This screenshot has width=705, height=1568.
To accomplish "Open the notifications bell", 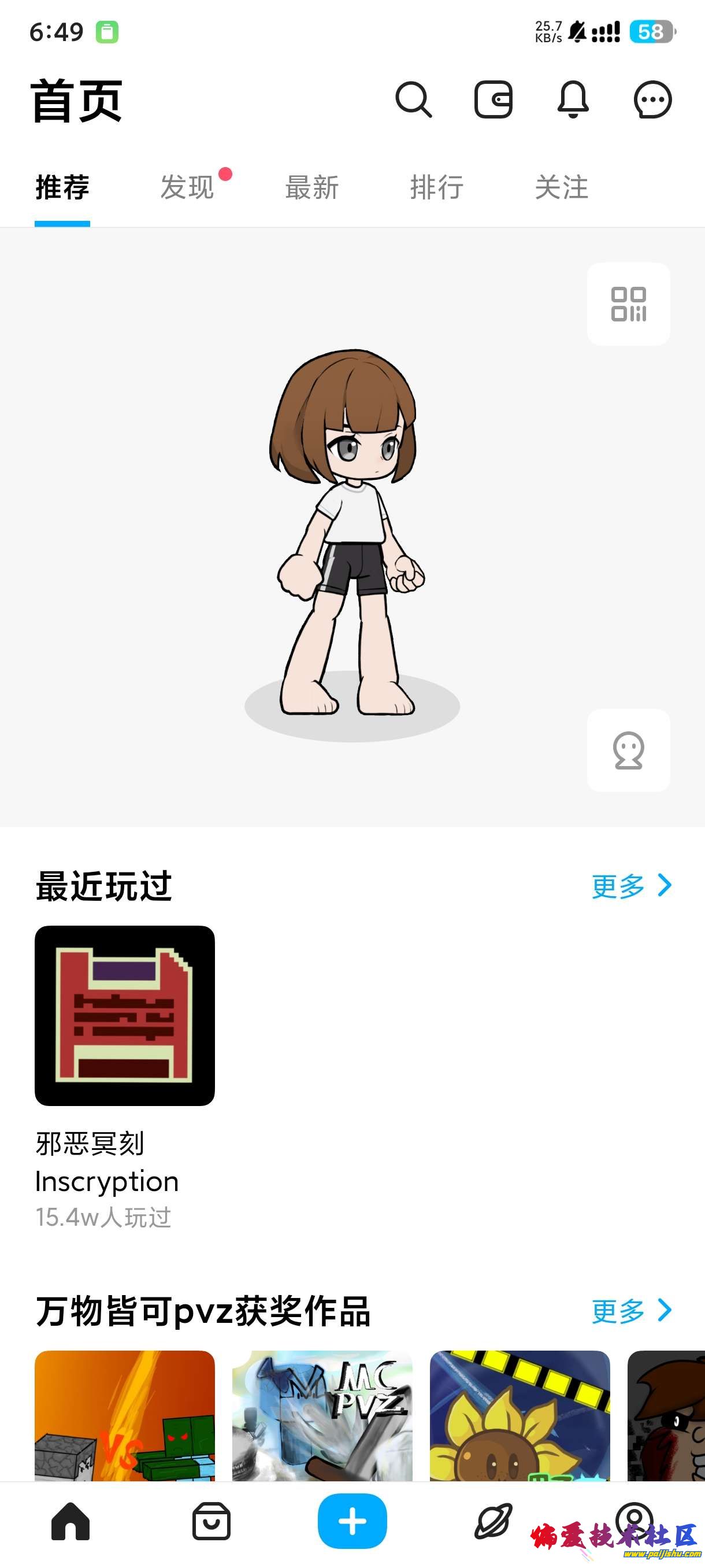I will (x=573, y=99).
